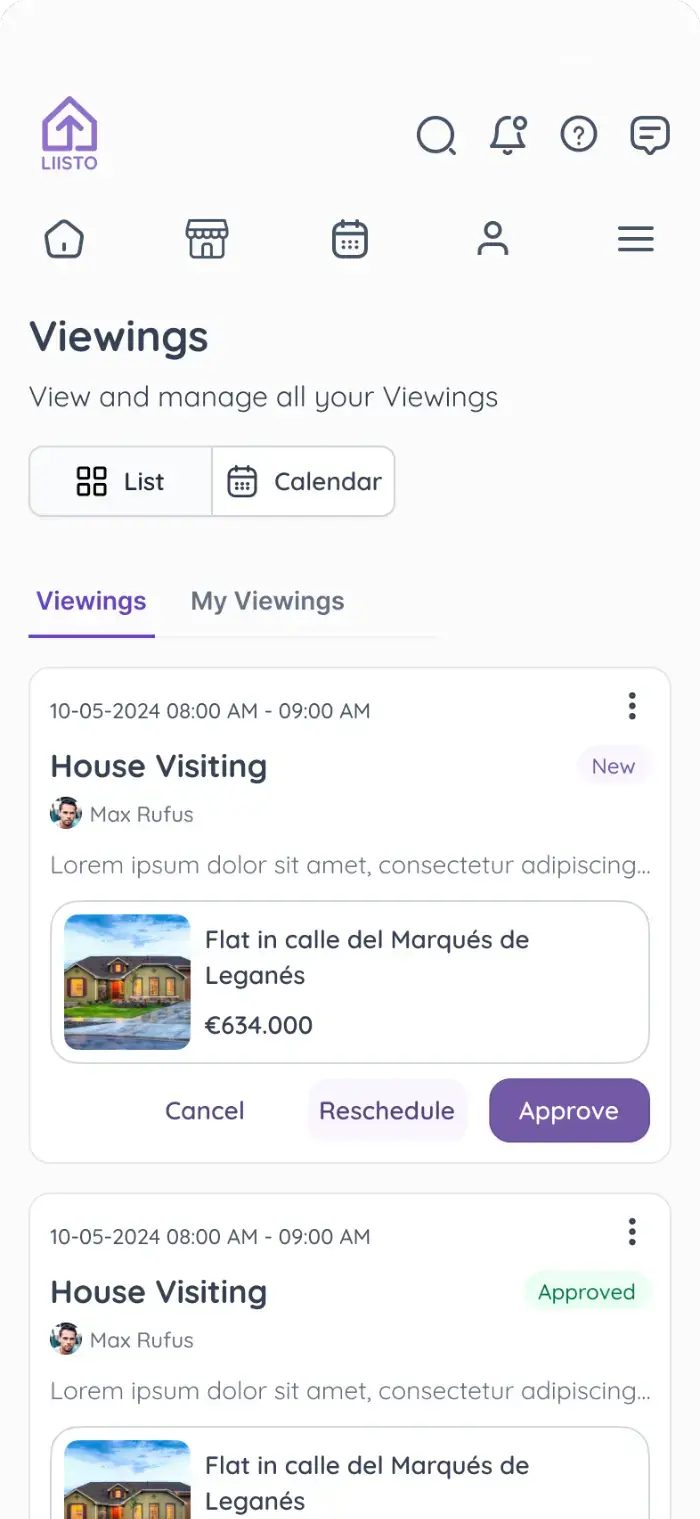Image resolution: width=700 pixels, height=1519 pixels.
Task: Open the calendar navigation icon
Action: click(350, 240)
